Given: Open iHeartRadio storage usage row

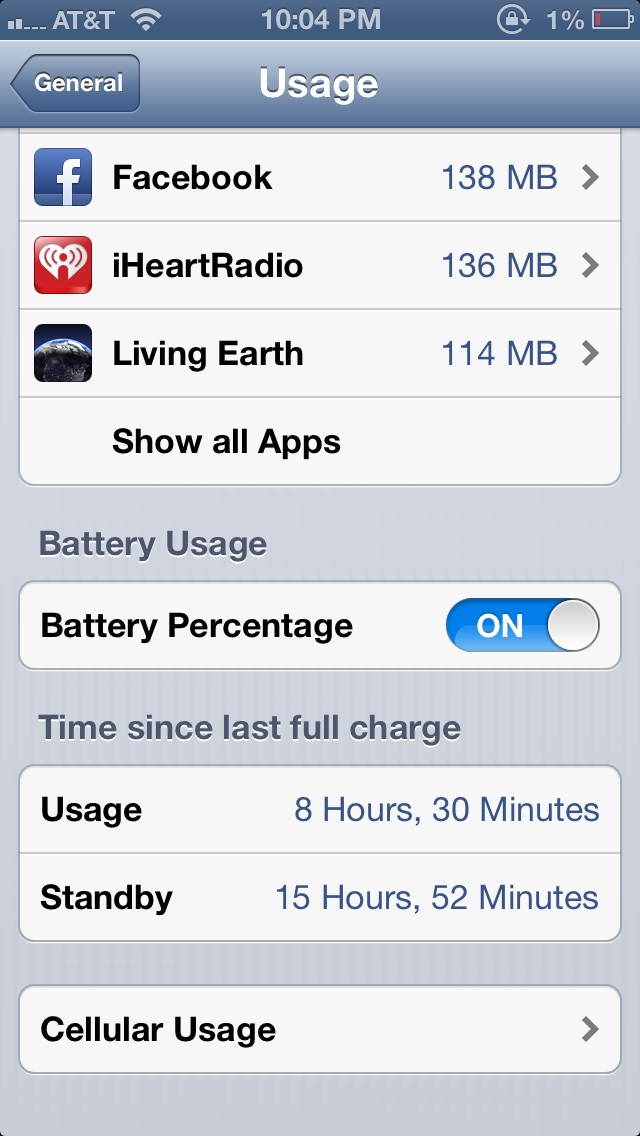Looking at the screenshot, I should [320, 266].
